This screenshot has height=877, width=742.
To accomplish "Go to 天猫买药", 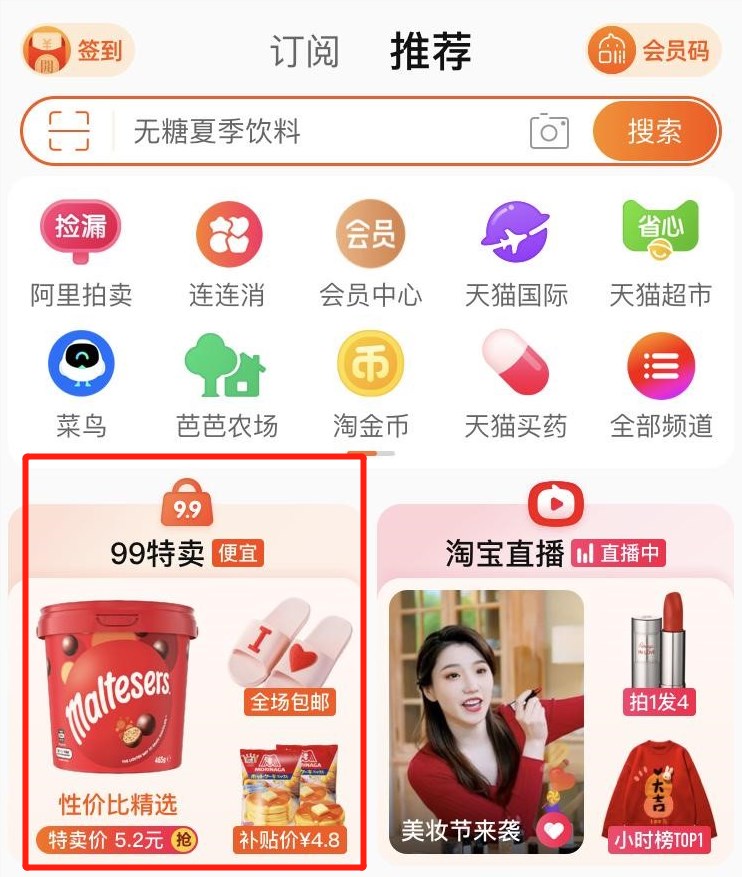I will pyautogui.click(x=516, y=385).
